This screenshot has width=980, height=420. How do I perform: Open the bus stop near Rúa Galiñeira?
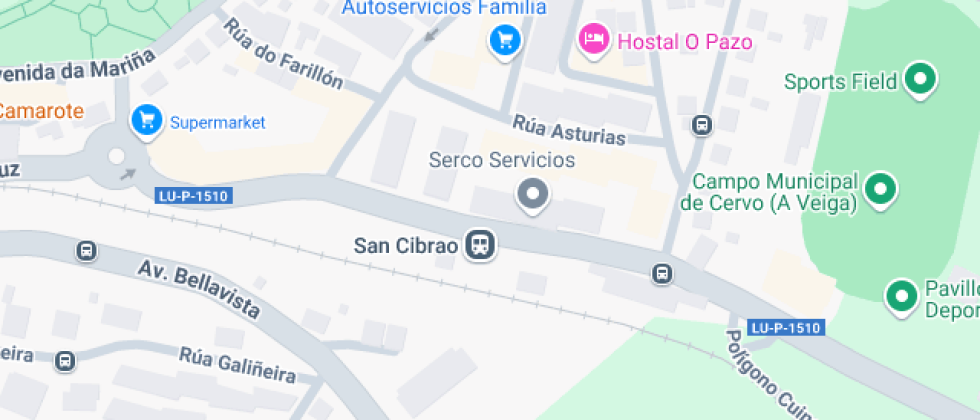(x=65, y=360)
